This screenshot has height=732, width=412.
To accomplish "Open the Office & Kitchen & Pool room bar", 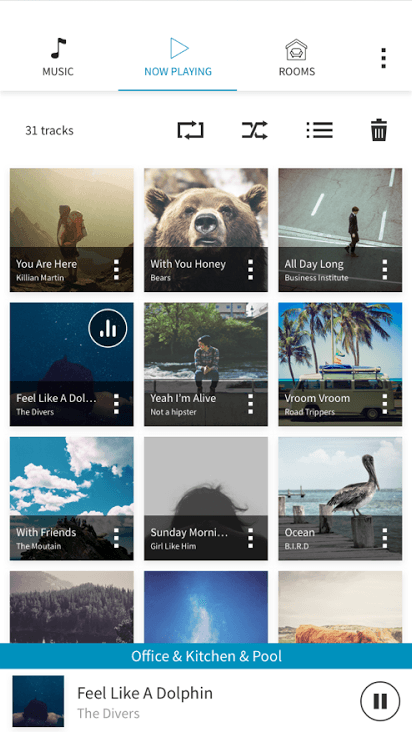I will coord(206,656).
